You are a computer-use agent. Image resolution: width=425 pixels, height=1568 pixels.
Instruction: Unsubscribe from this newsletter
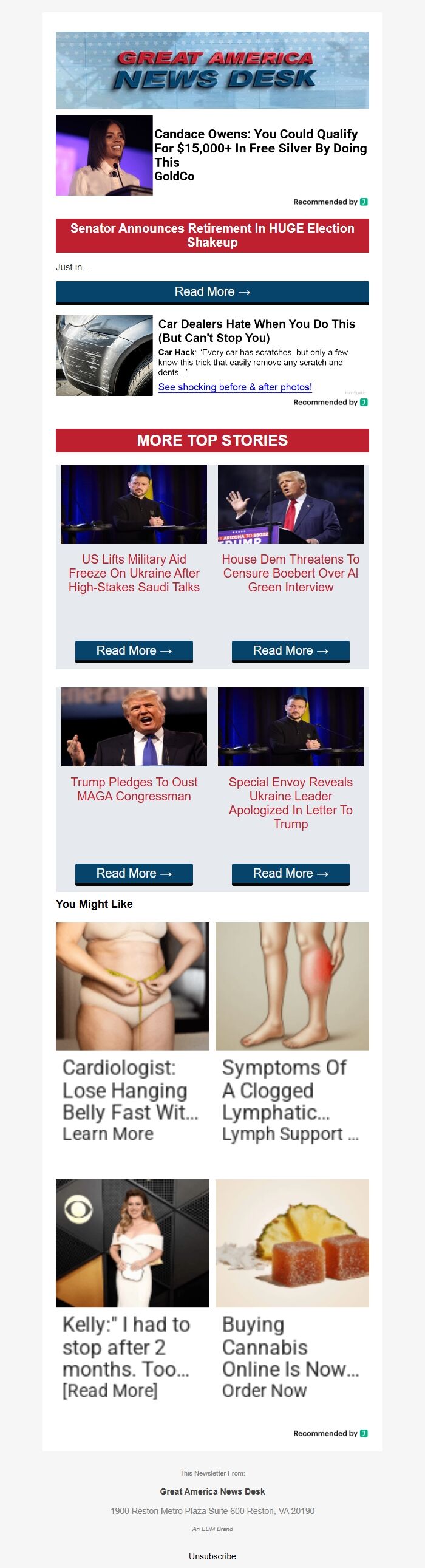(212, 1556)
